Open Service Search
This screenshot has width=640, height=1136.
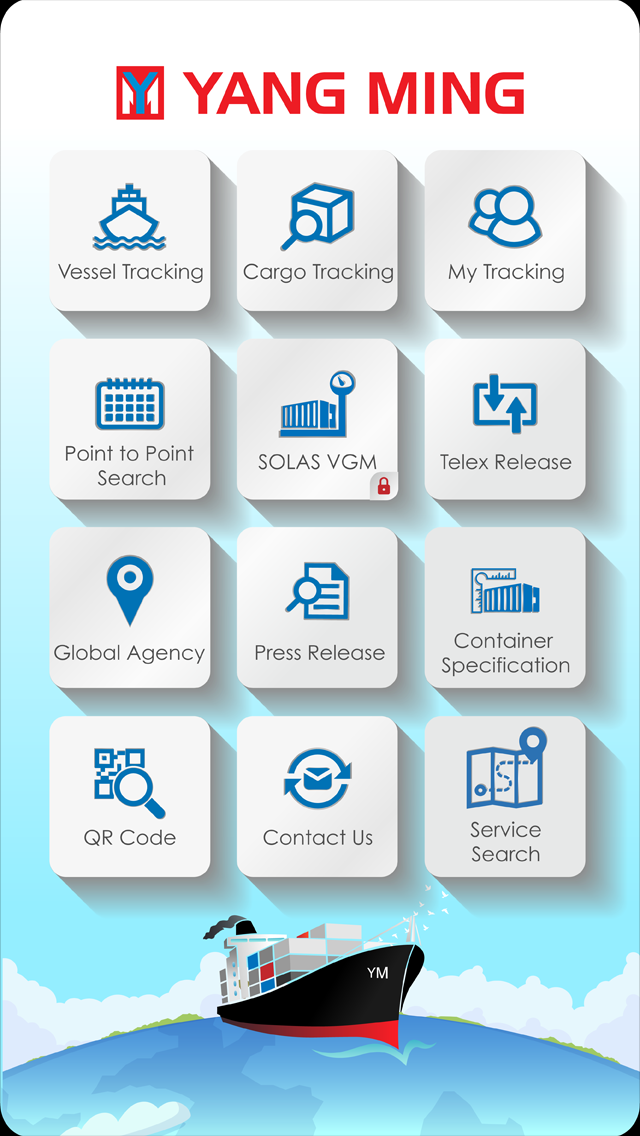[x=505, y=796]
